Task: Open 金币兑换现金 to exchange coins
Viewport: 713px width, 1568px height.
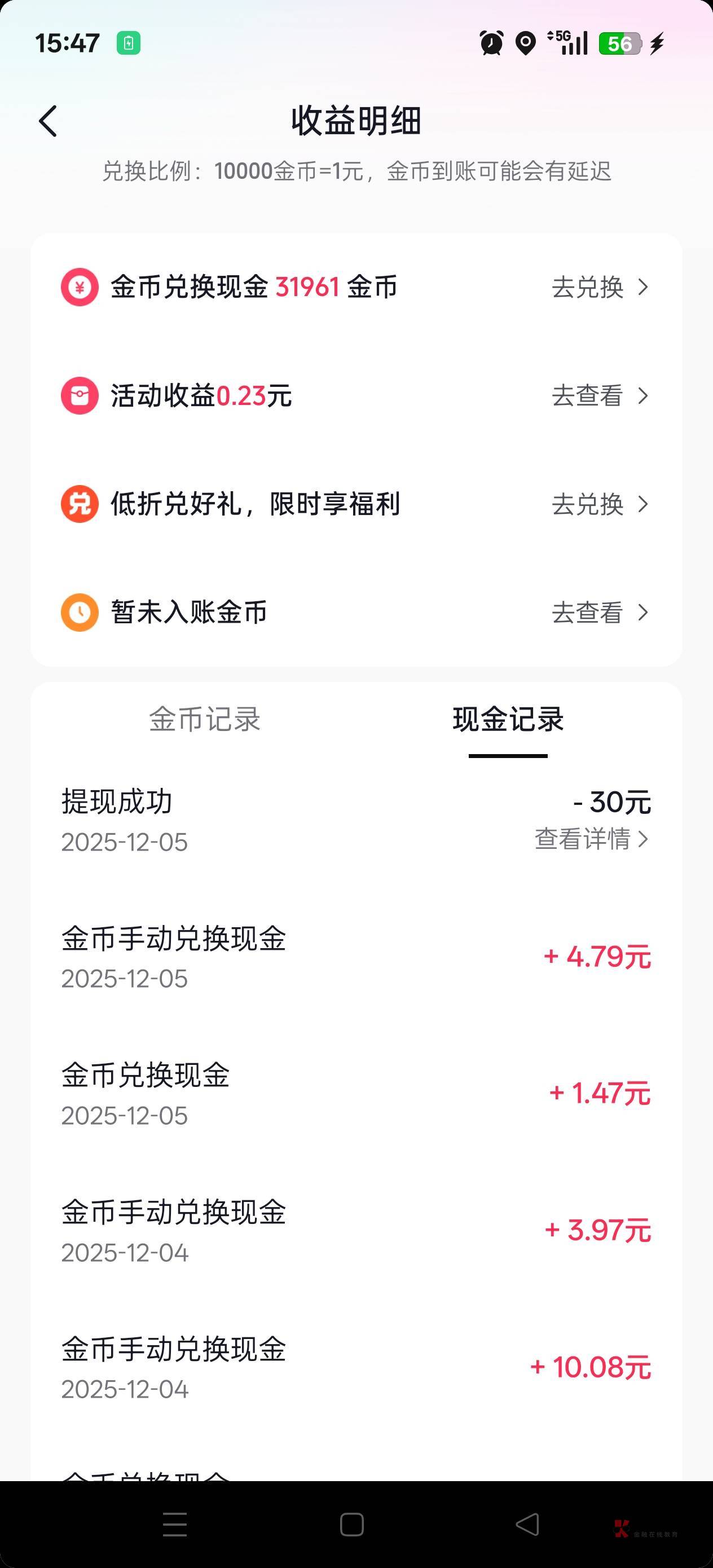Action: coord(599,287)
